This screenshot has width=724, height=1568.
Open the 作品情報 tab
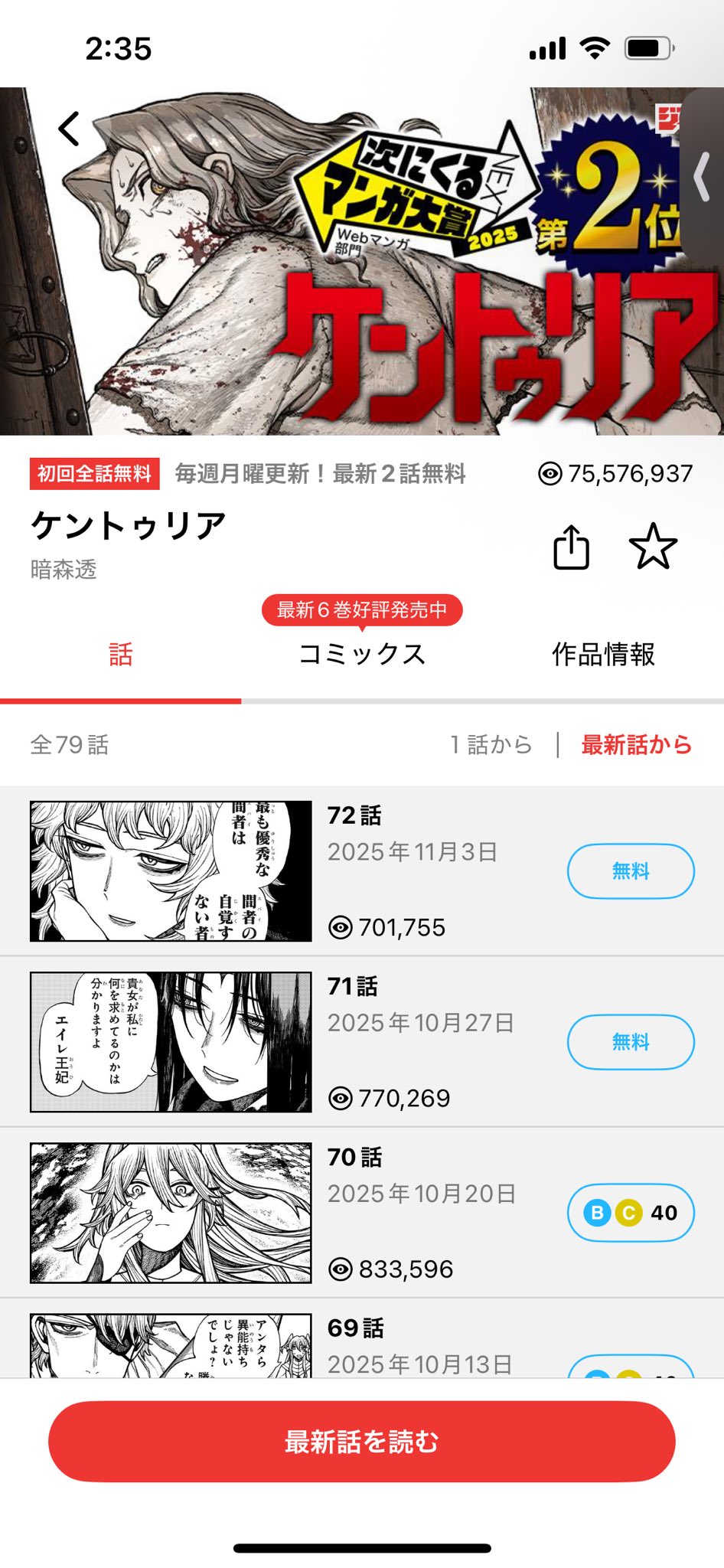(x=603, y=655)
